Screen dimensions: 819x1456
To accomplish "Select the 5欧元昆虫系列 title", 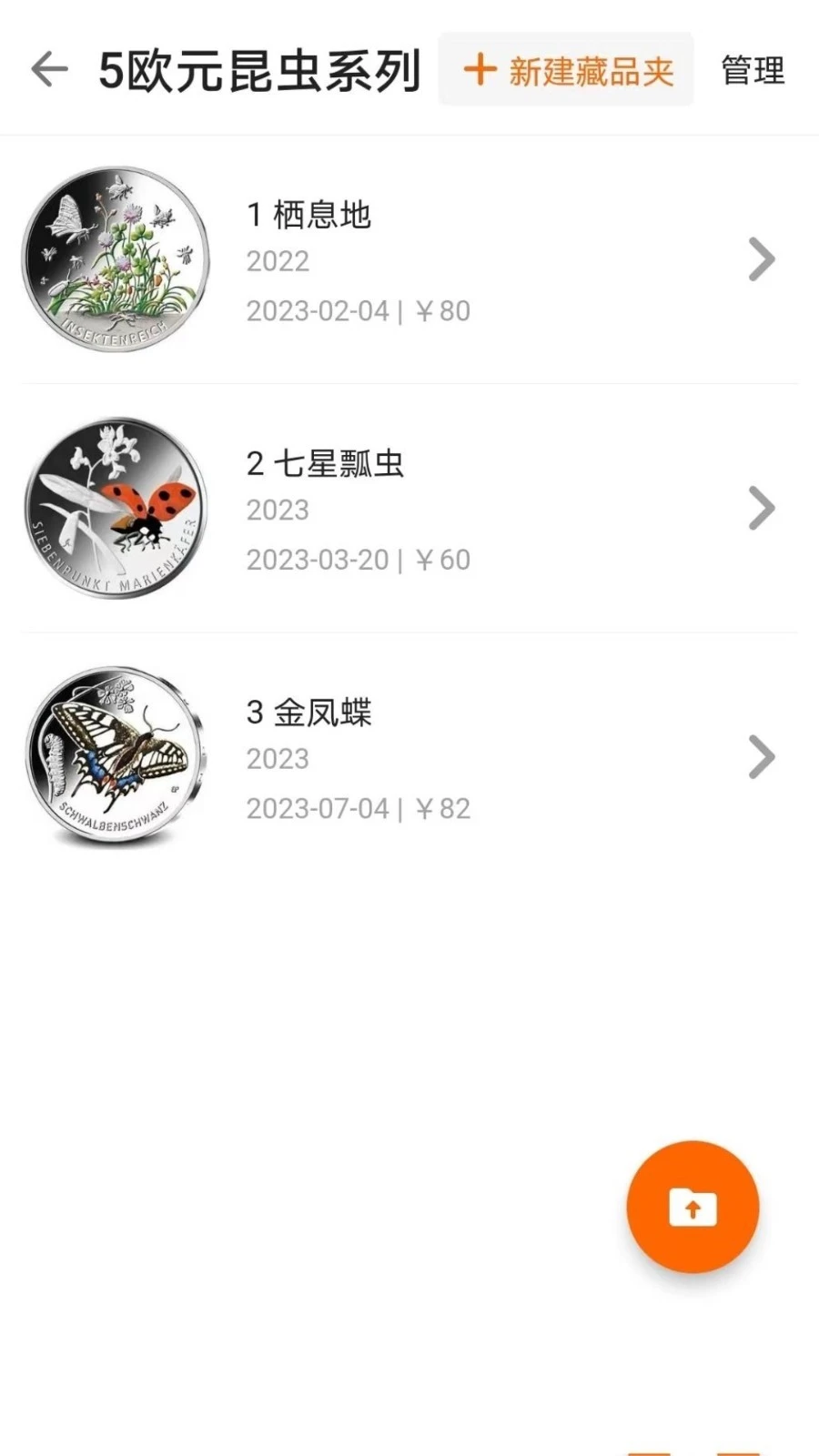I will (262, 69).
